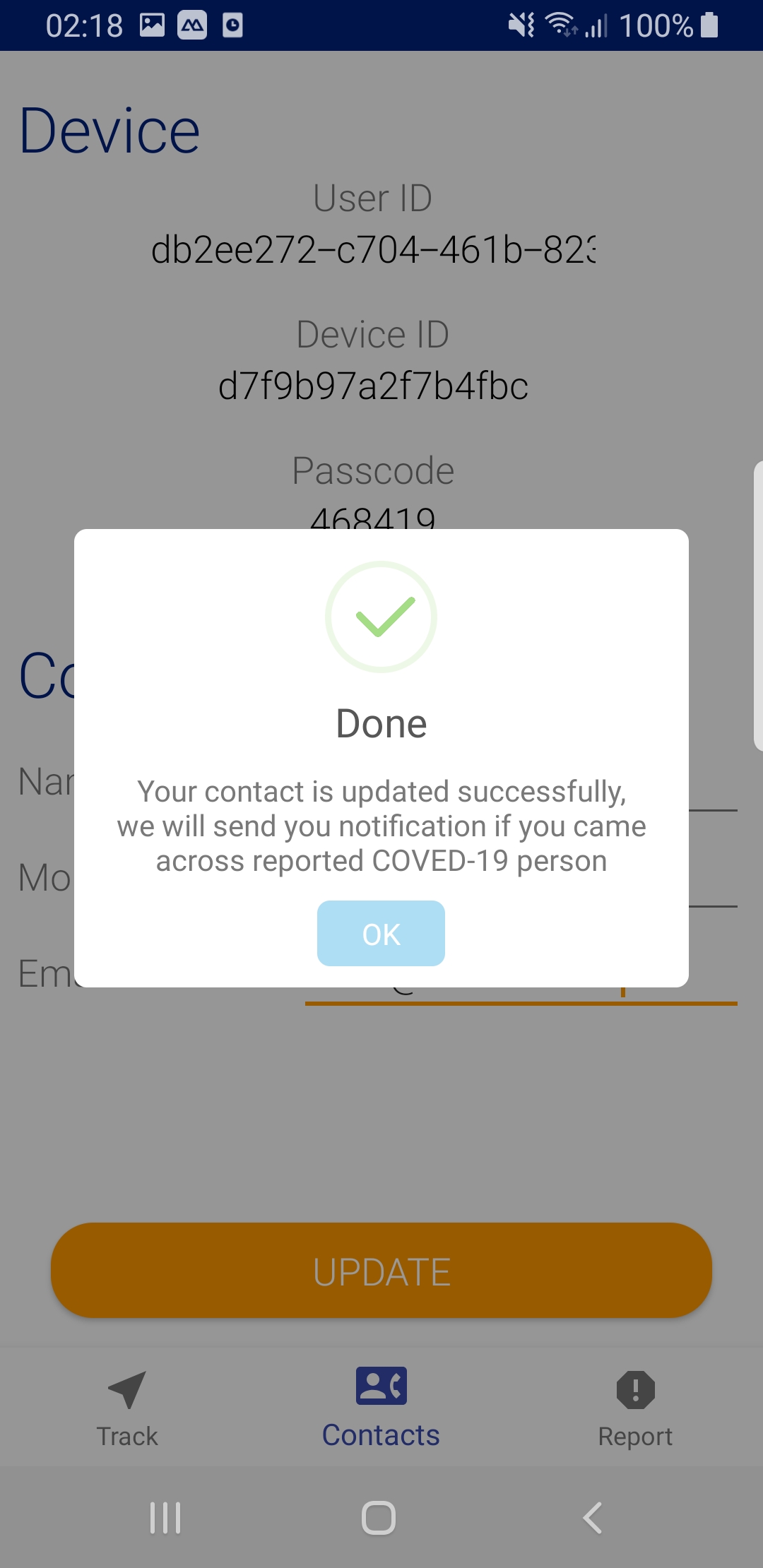
Task: Tap the system home button
Action: [x=379, y=1518]
